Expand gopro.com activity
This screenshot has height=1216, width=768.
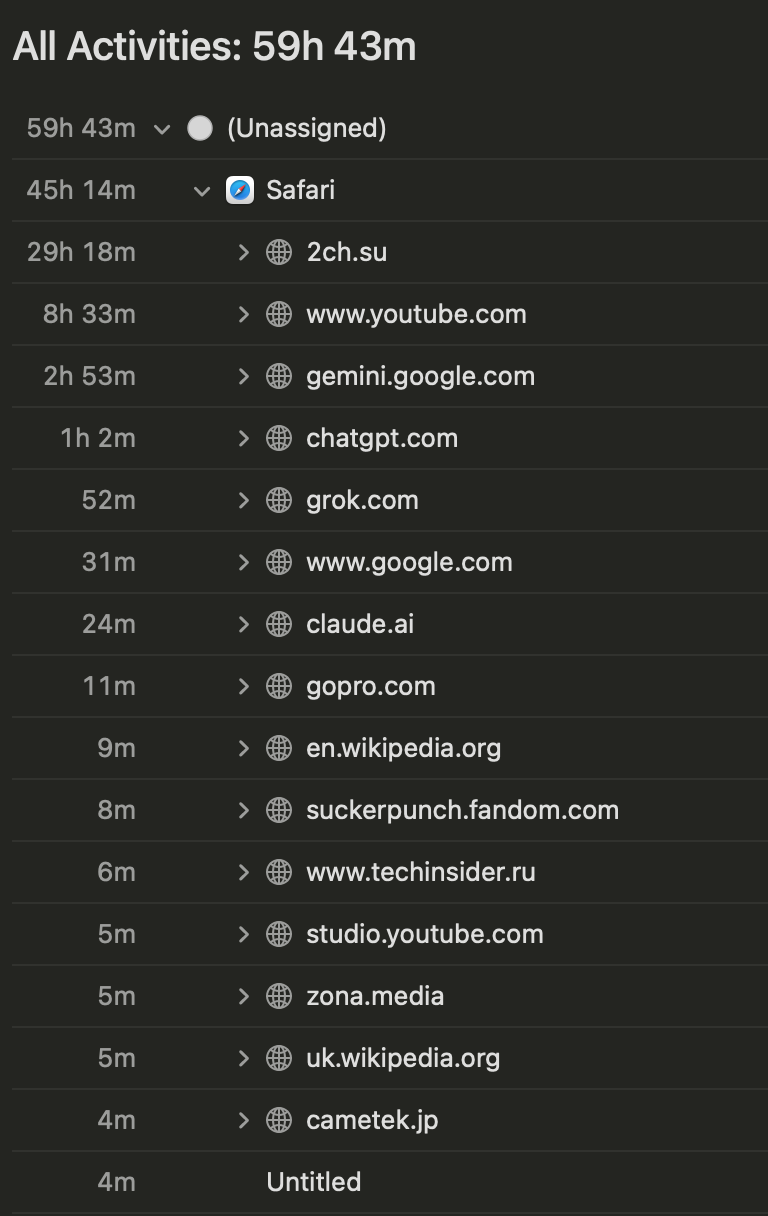tap(243, 687)
